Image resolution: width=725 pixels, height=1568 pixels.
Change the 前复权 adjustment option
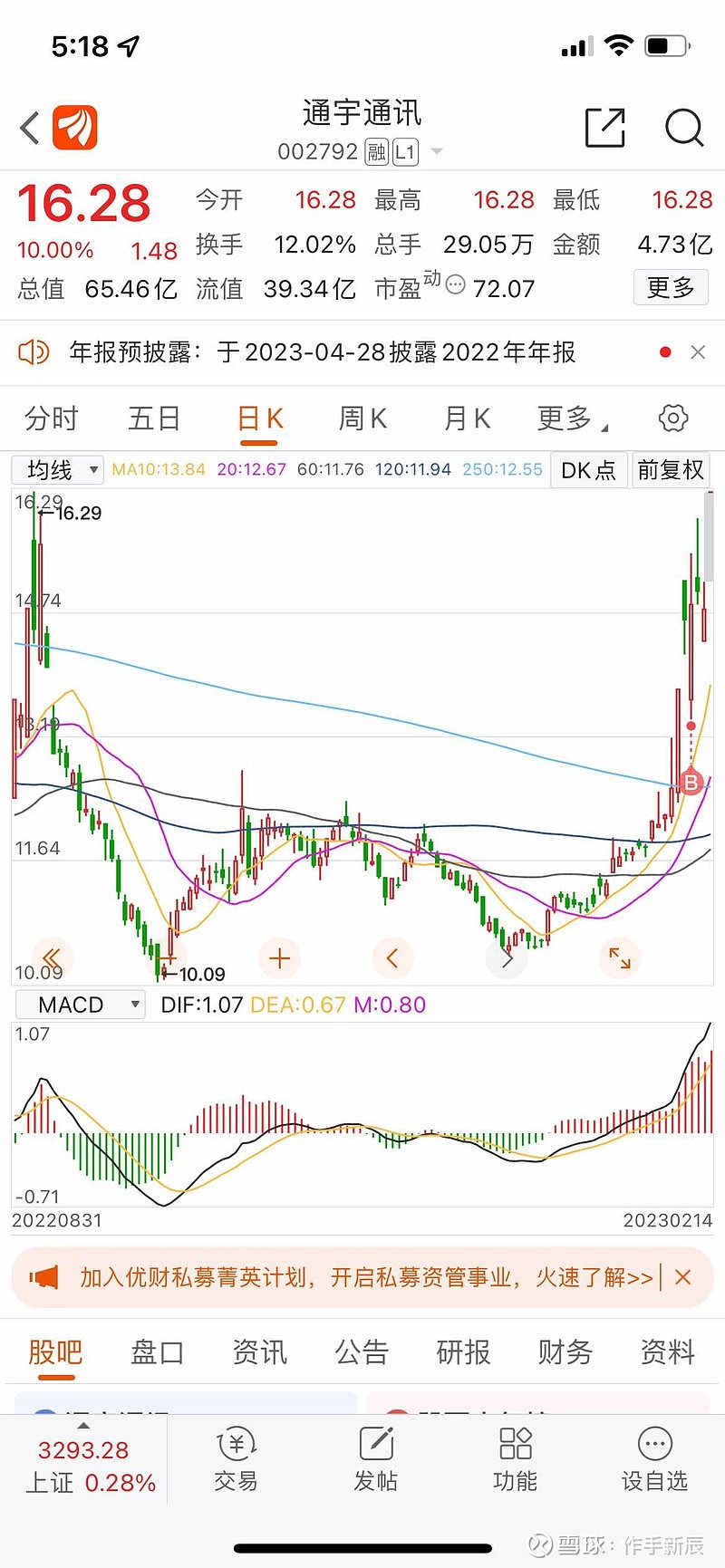[x=671, y=470]
